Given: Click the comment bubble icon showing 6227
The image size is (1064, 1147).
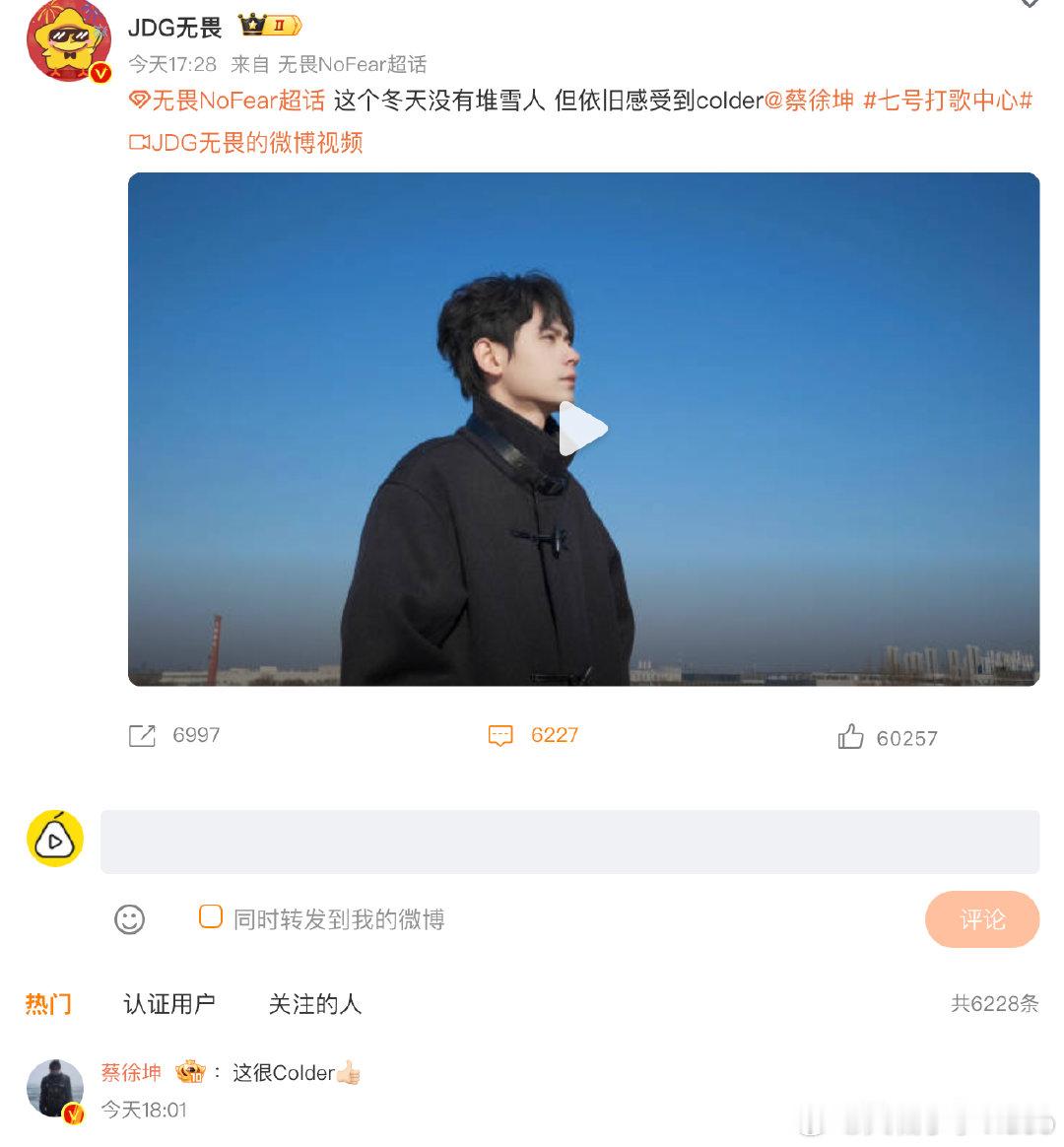Looking at the screenshot, I should point(501,735).
